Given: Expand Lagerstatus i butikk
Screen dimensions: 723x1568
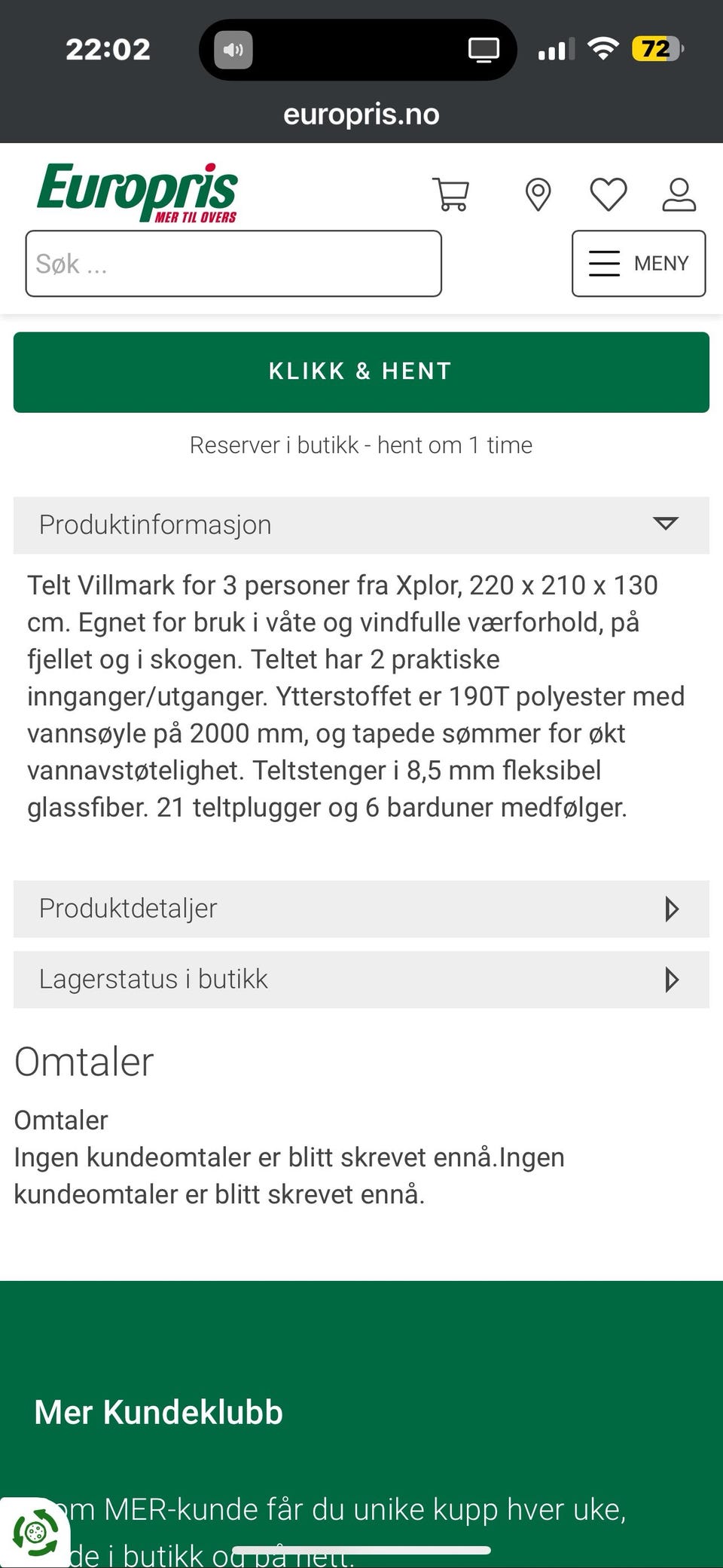Looking at the screenshot, I should coord(669,980).
